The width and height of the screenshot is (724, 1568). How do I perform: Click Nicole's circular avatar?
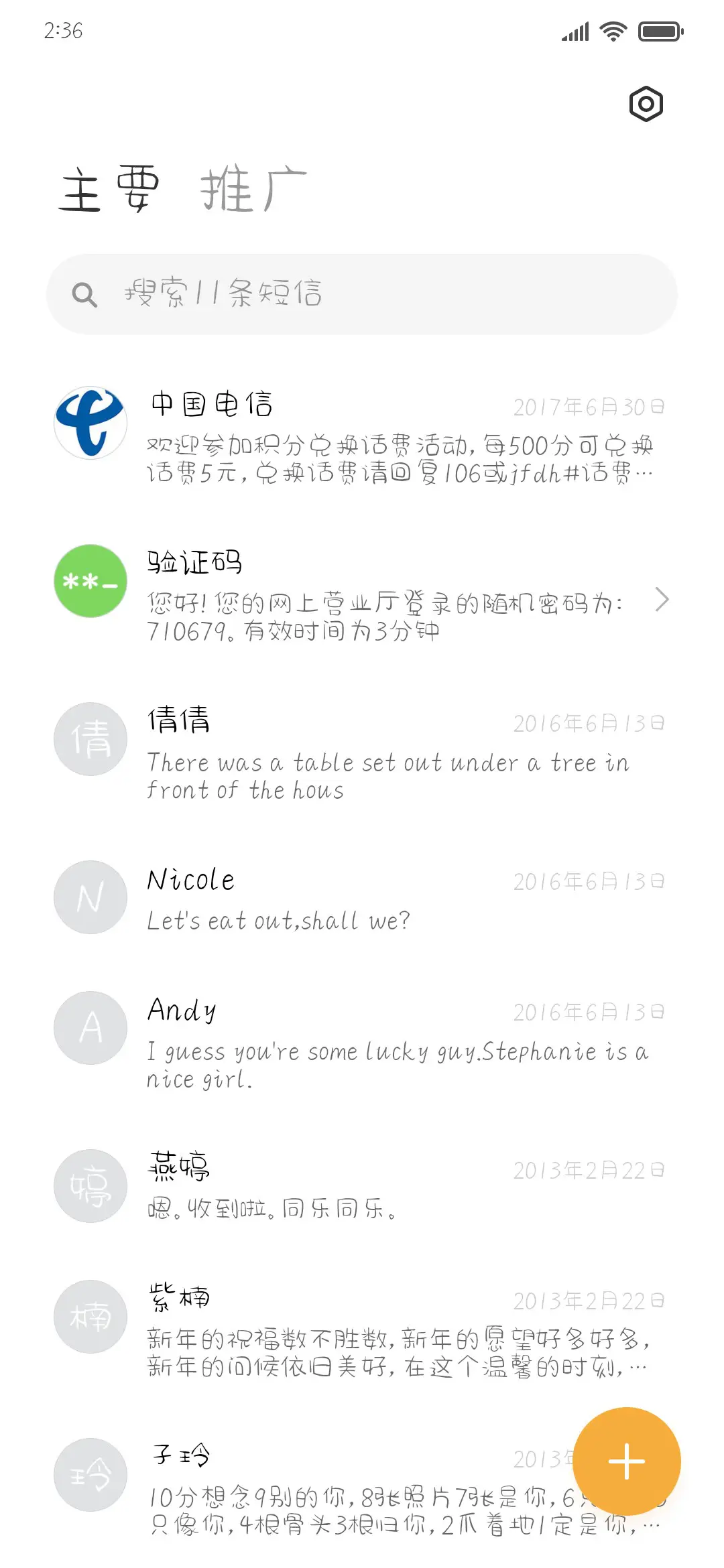(x=90, y=898)
